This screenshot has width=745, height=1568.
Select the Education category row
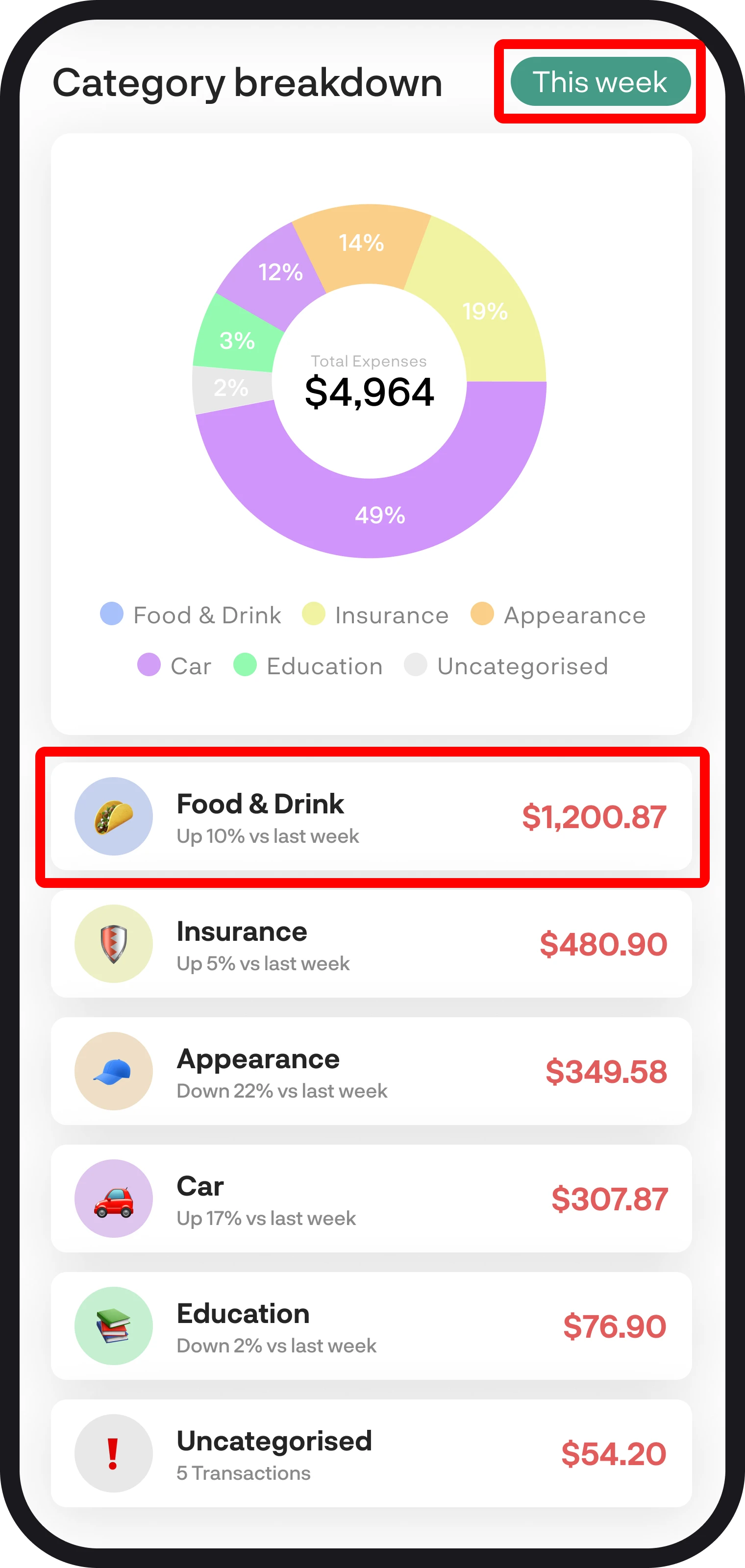pos(372,1326)
